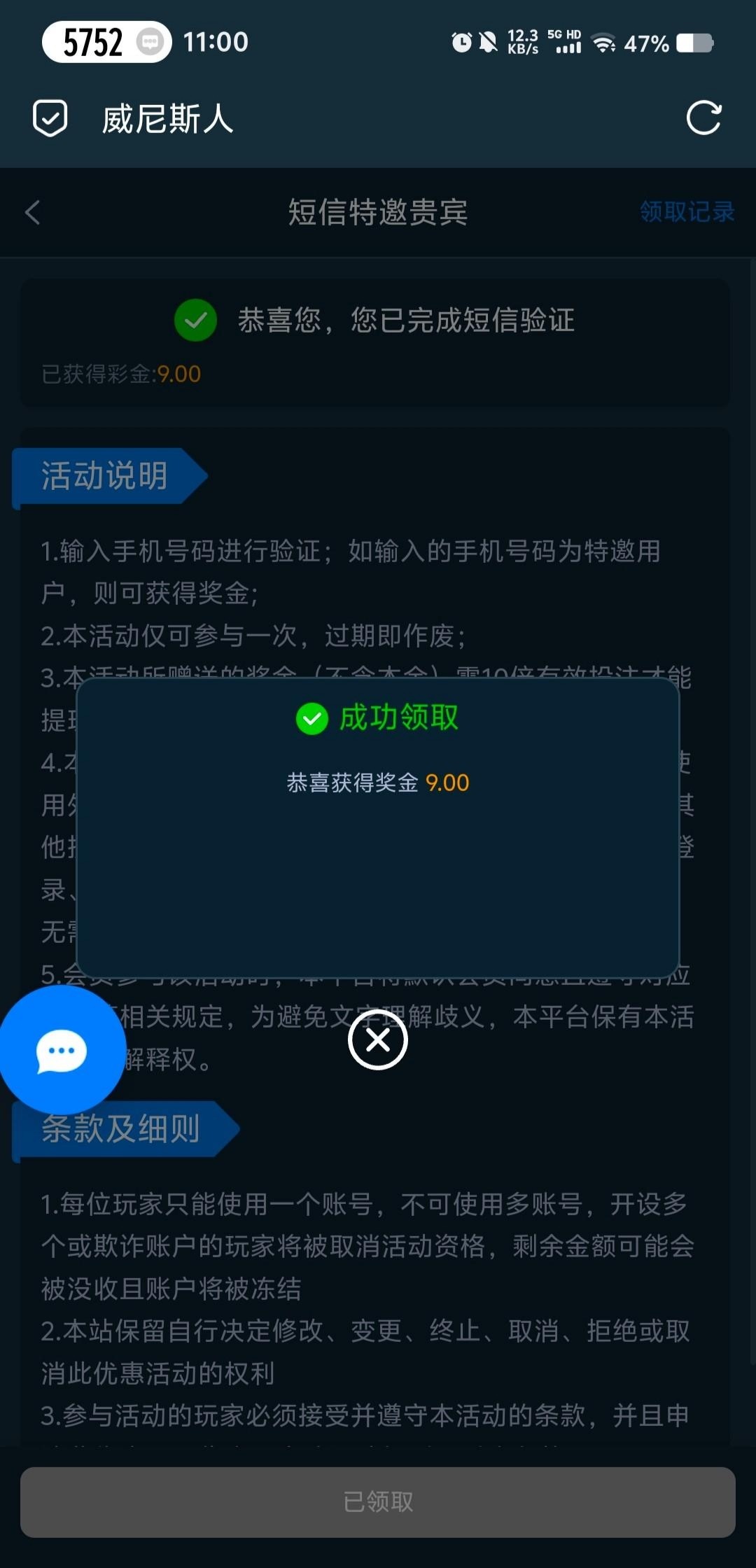
Task: Reload the page with the refresh icon
Action: click(703, 118)
